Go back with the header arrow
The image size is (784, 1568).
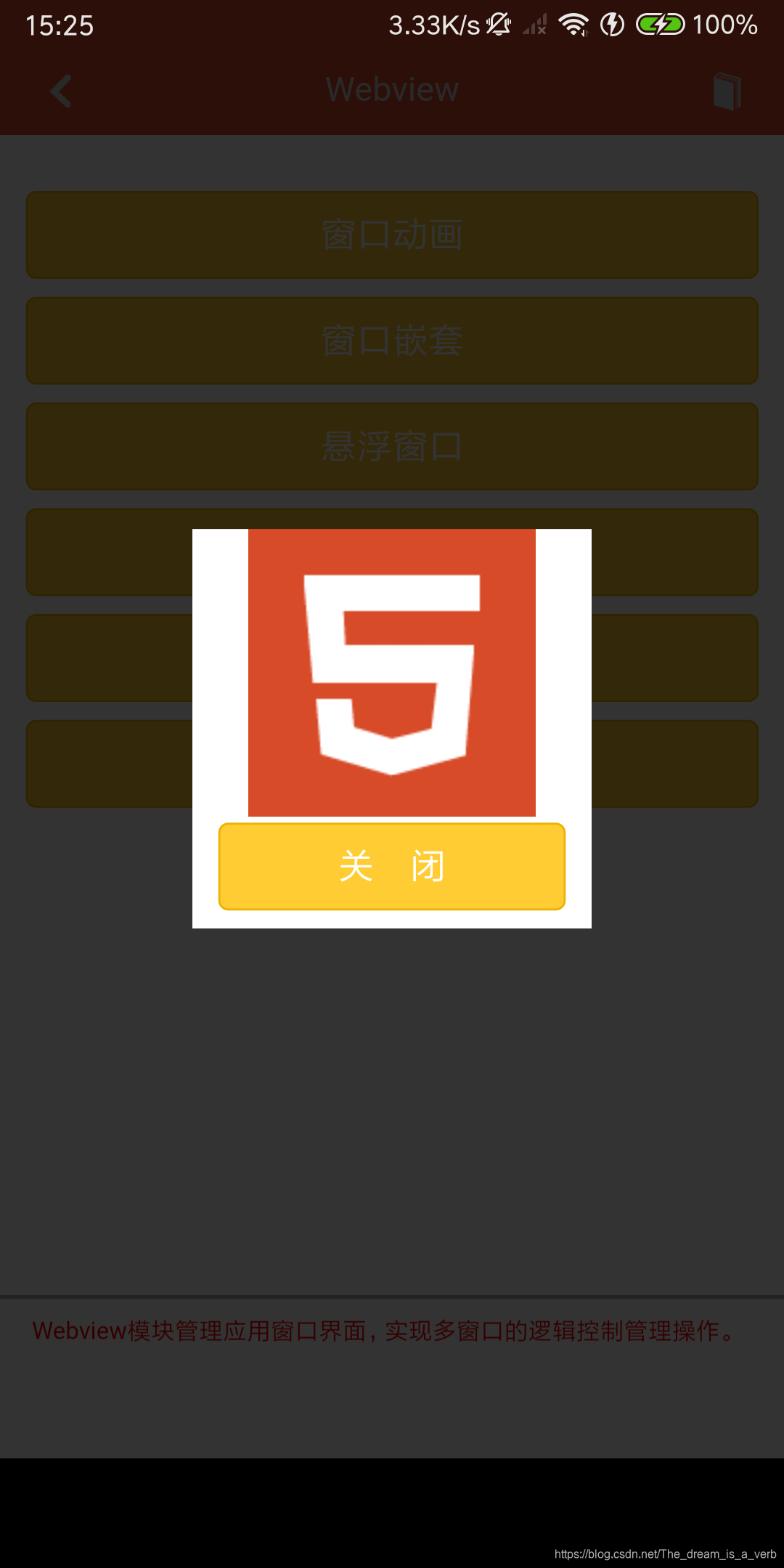[x=61, y=91]
